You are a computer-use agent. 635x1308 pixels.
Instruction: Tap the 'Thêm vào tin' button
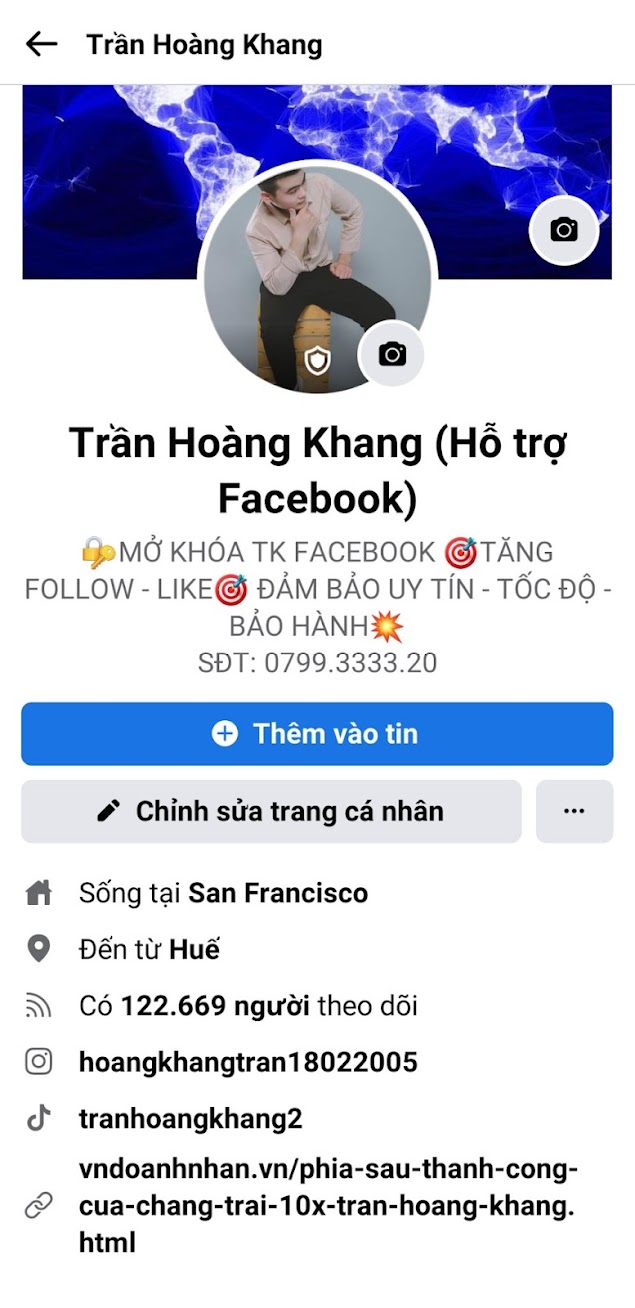click(x=317, y=734)
